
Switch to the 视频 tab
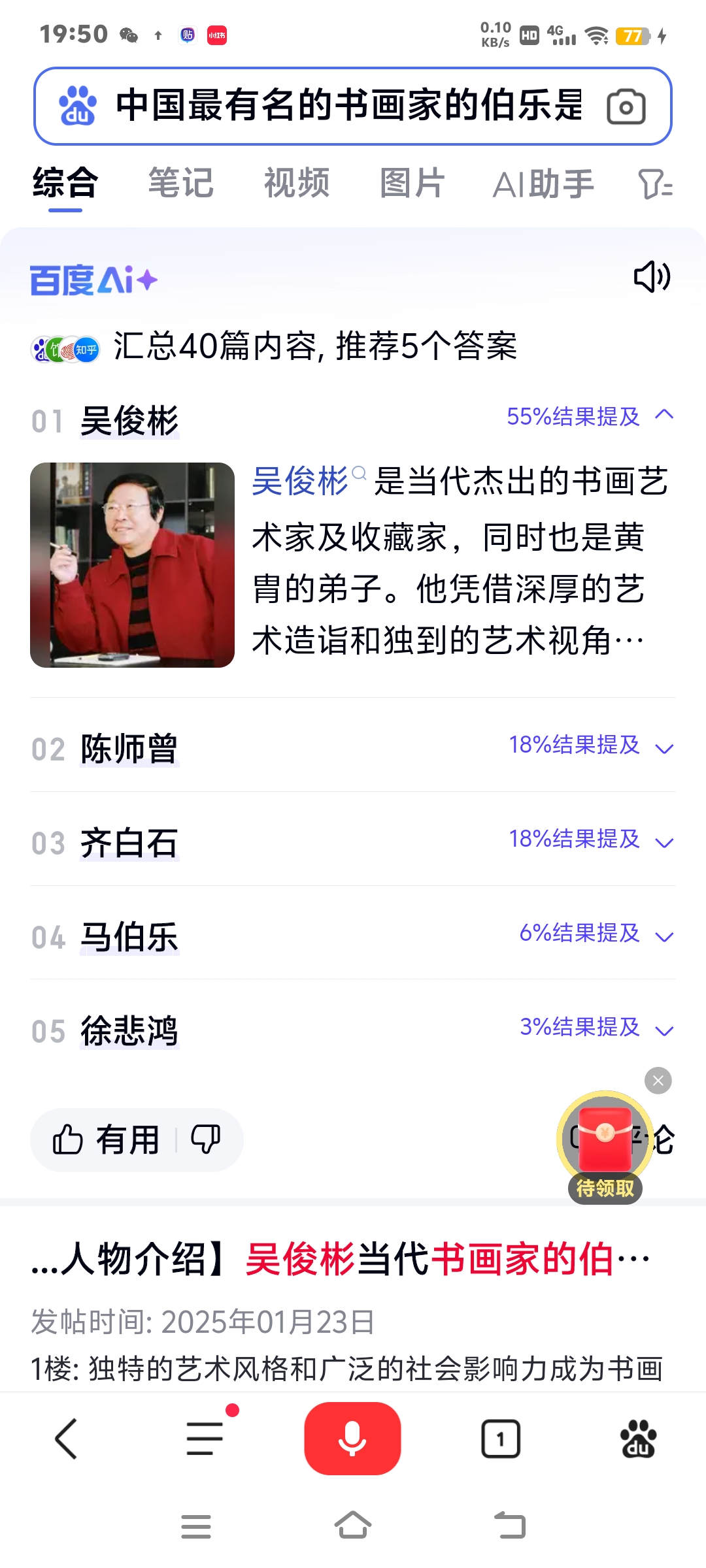pyautogui.click(x=296, y=184)
